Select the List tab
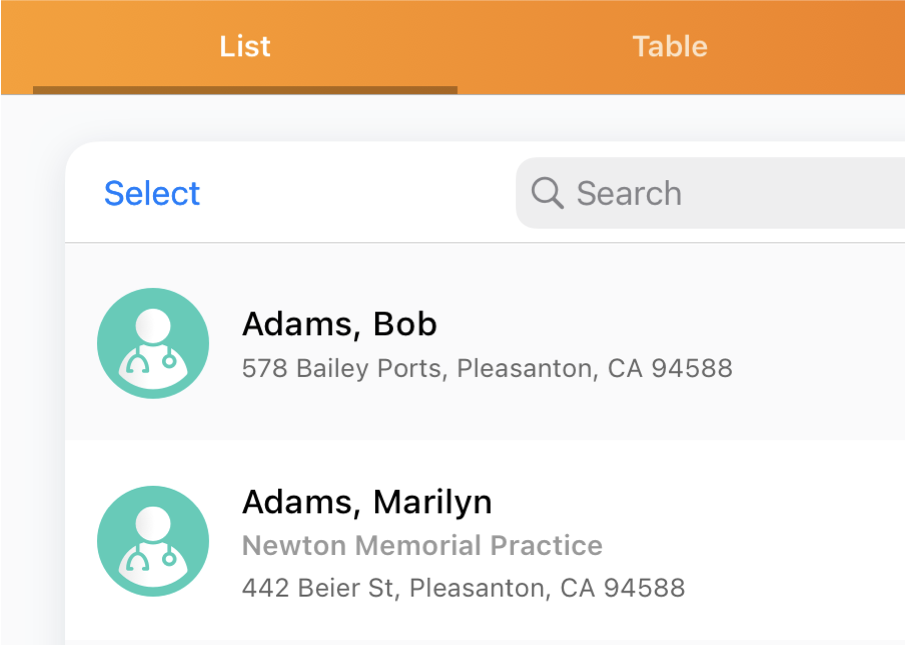The image size is (906, 645). (x=245, y=47)
